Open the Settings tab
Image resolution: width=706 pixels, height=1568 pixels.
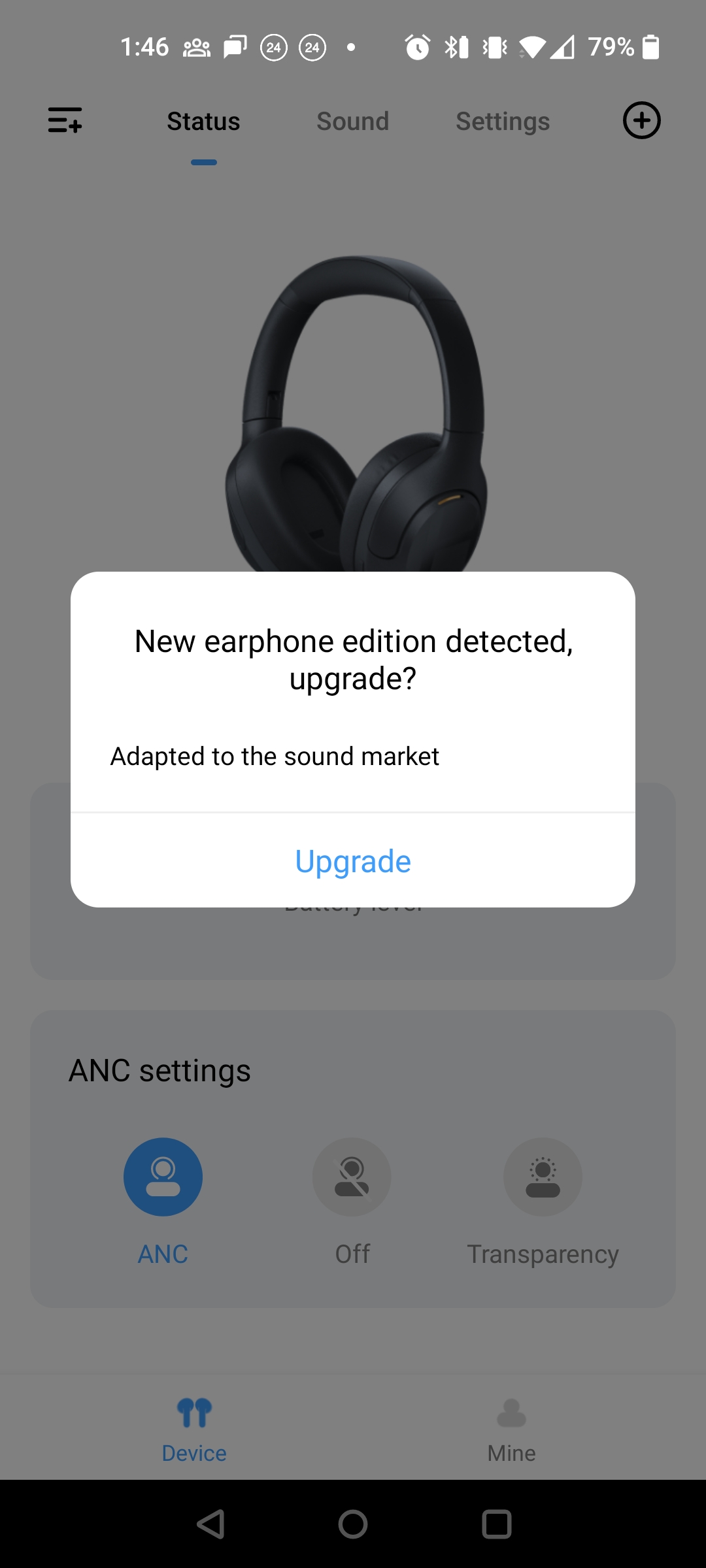tap(502, 122)
